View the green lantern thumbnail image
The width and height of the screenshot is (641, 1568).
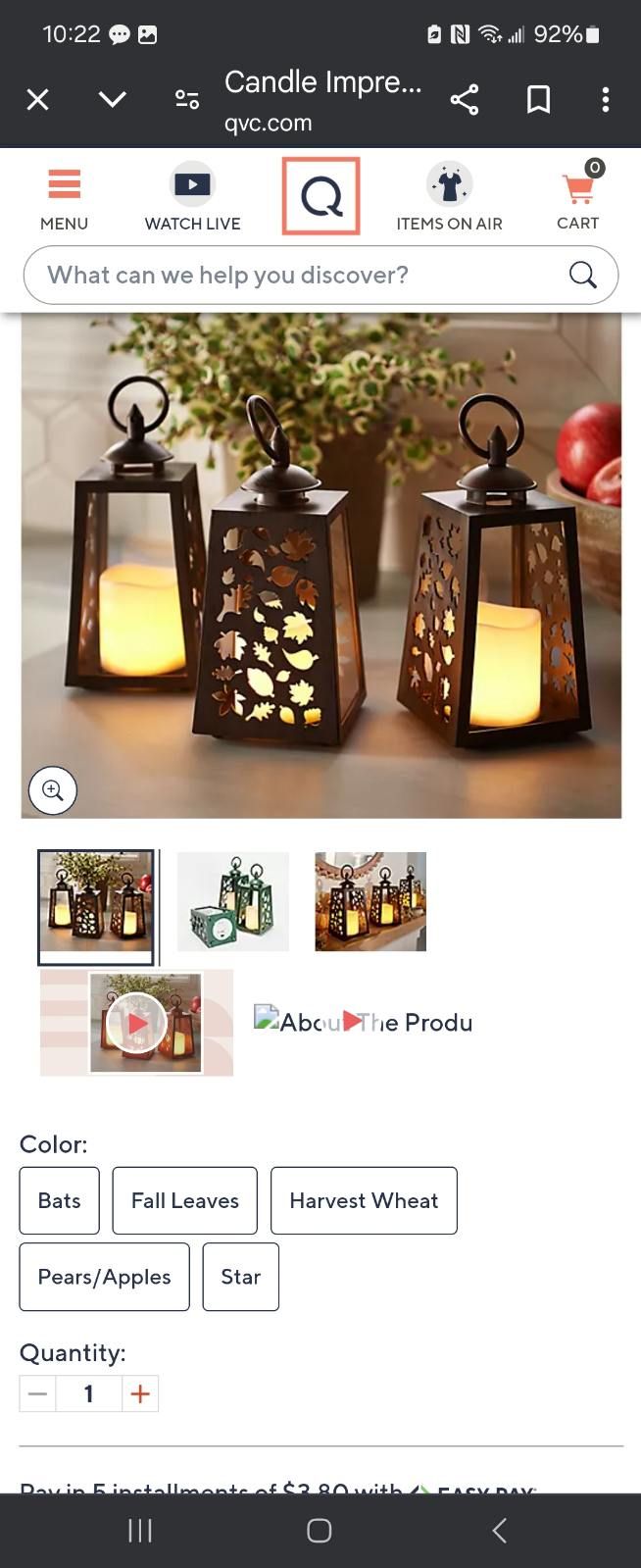[233, 901]
